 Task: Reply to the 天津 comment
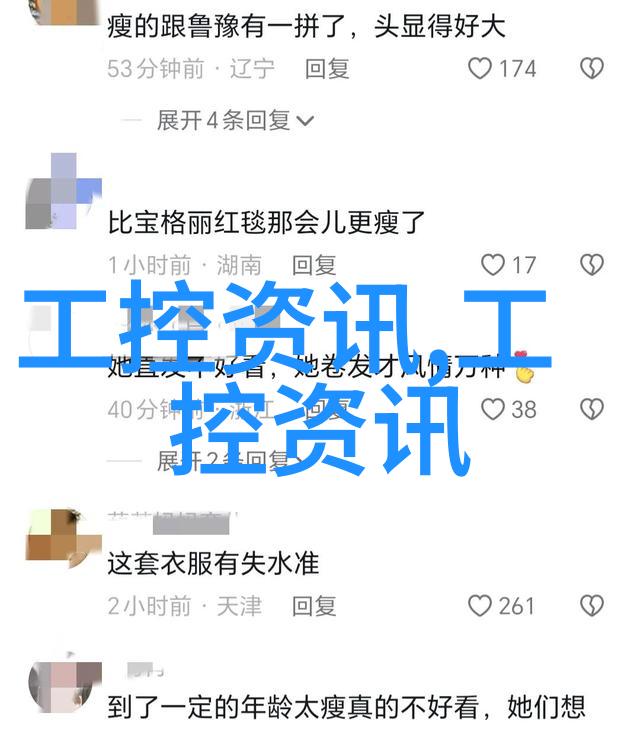(314, 606)
